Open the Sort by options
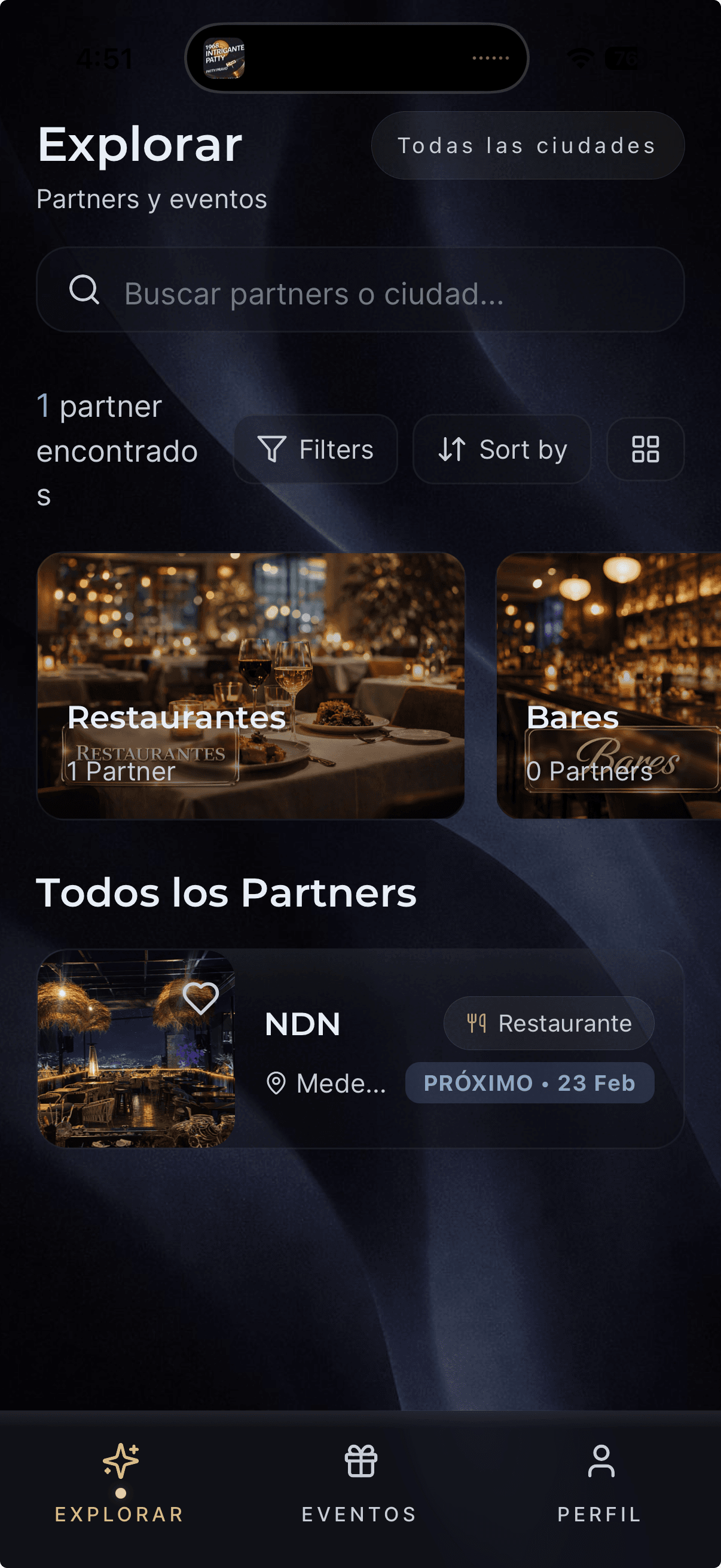The height and width of the screenshot is (1568, 721). 502,449
